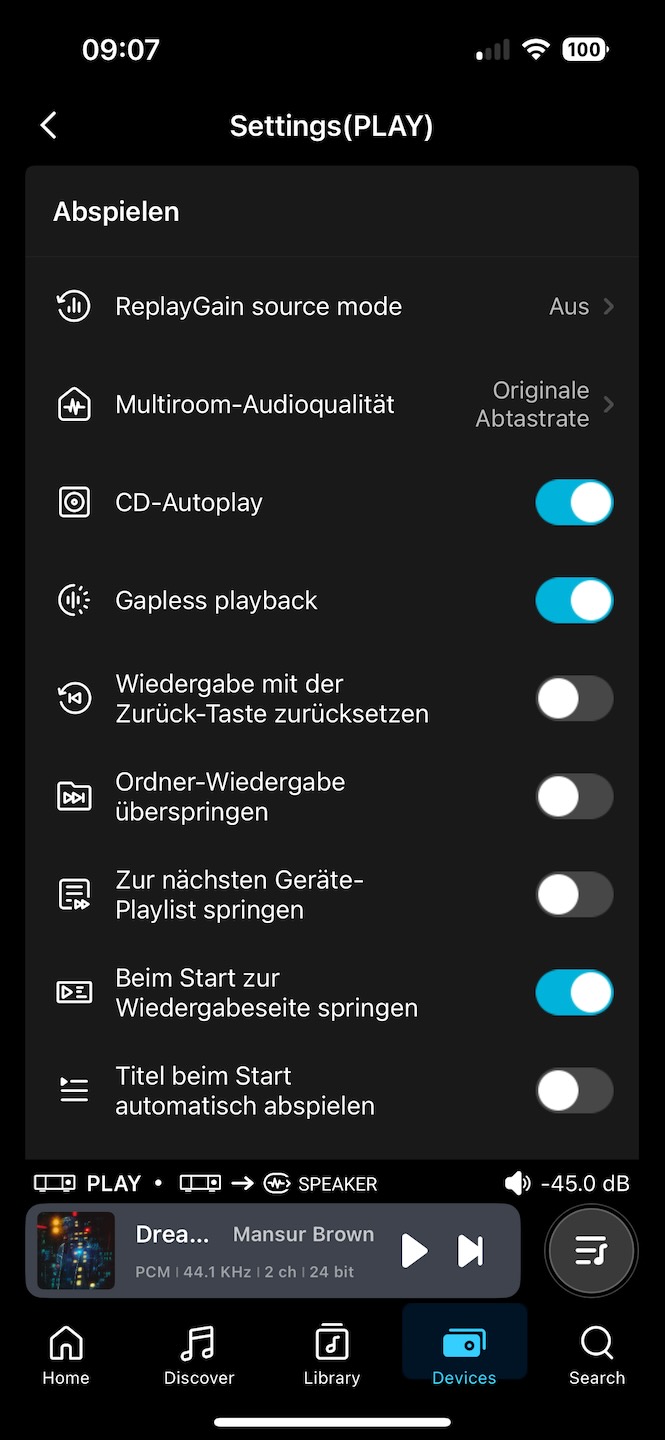This screenshot has height=1440, width=665.
Task: Open the now playing album cover
Action: click(x=76, y=1250)
